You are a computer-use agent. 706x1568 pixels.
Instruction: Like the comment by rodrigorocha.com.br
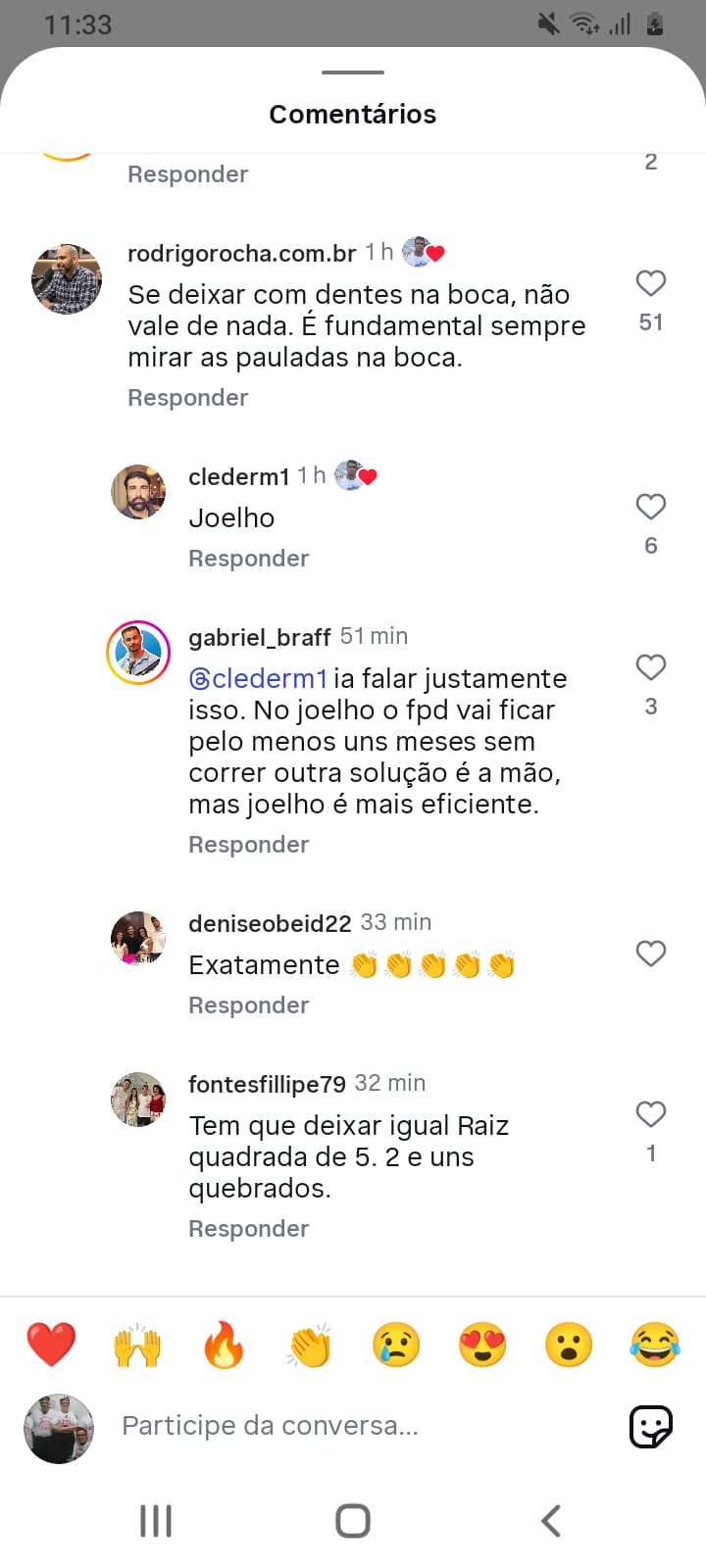(x=651, y=284)
